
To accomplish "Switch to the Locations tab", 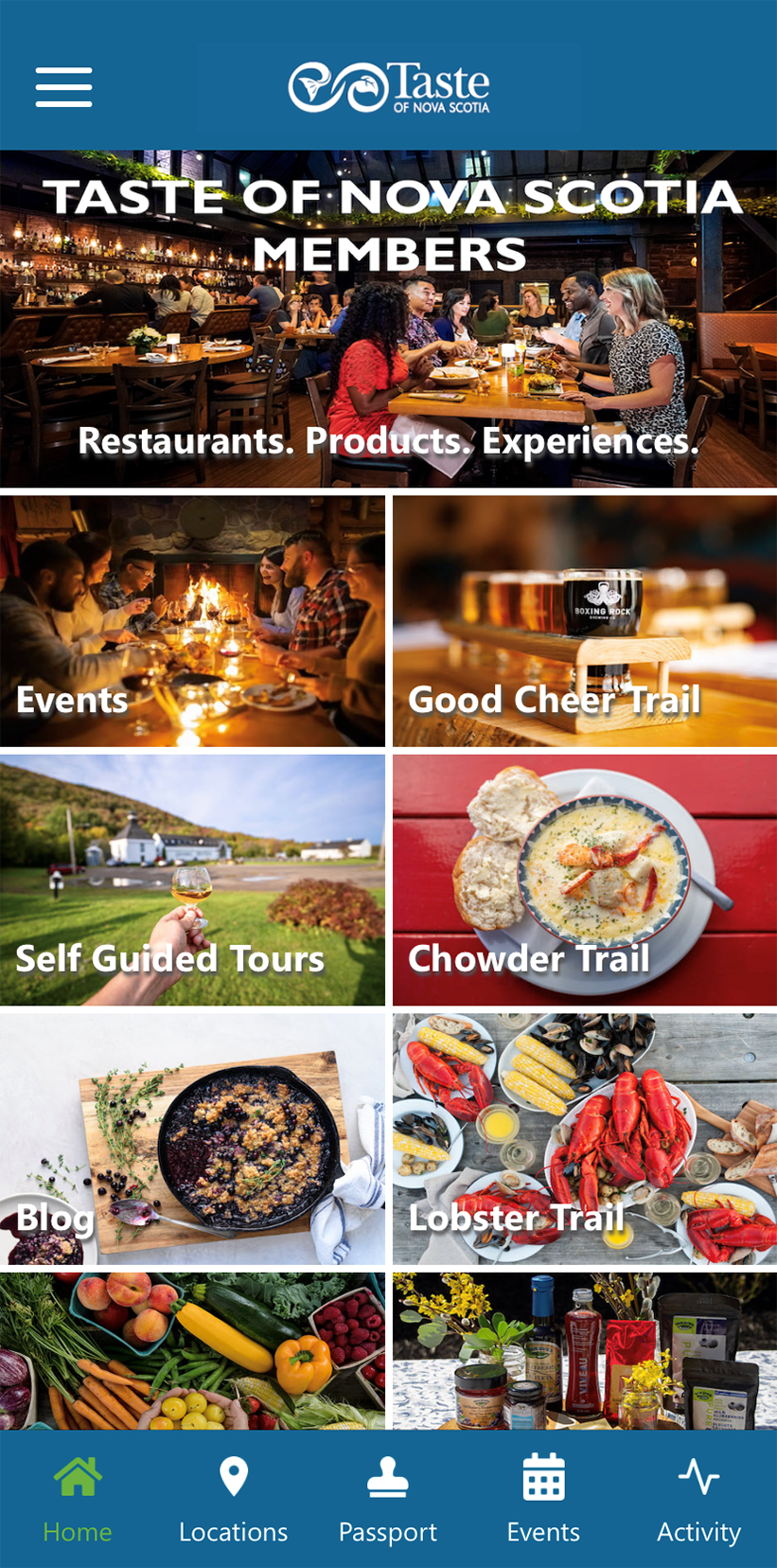I will coord(233,1500).
